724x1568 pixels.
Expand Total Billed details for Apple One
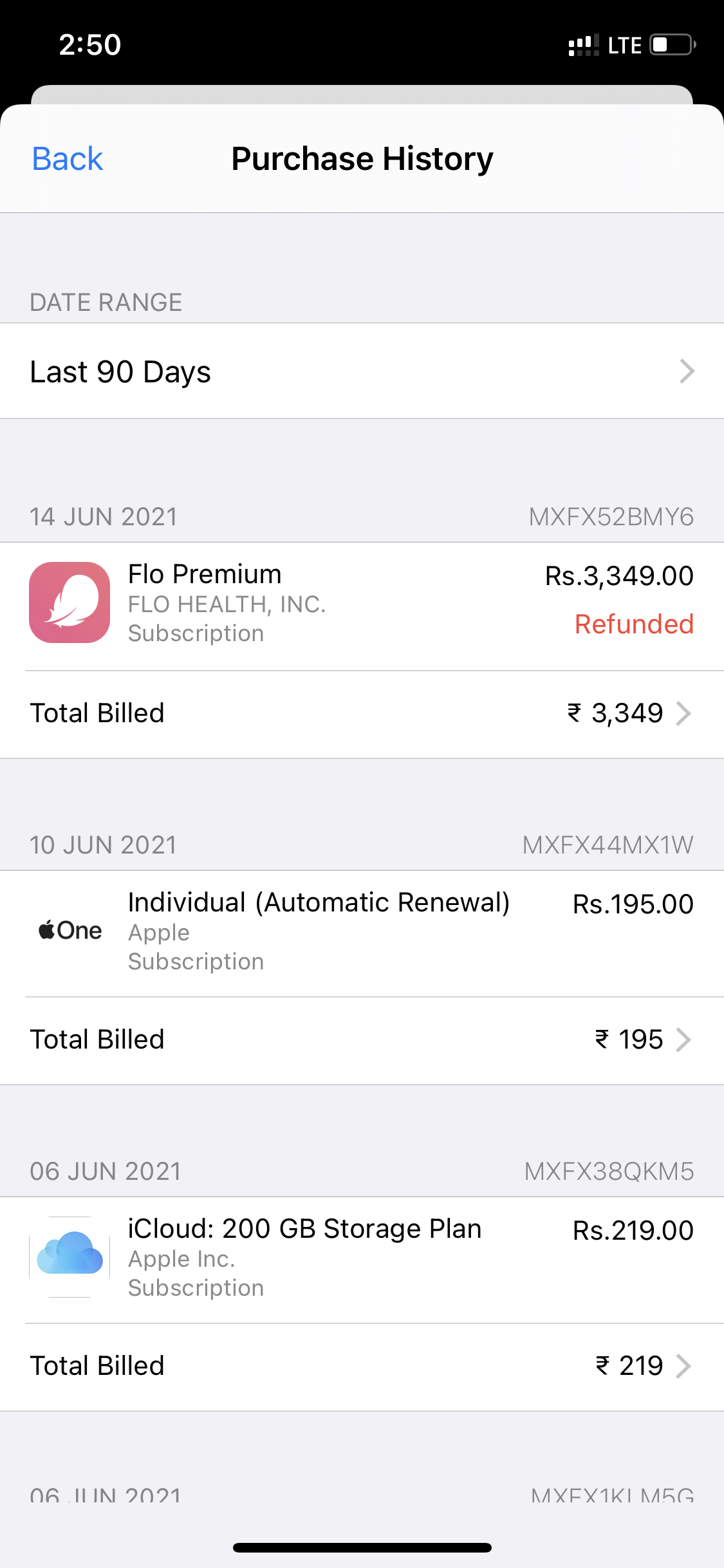click(362, 1039)
